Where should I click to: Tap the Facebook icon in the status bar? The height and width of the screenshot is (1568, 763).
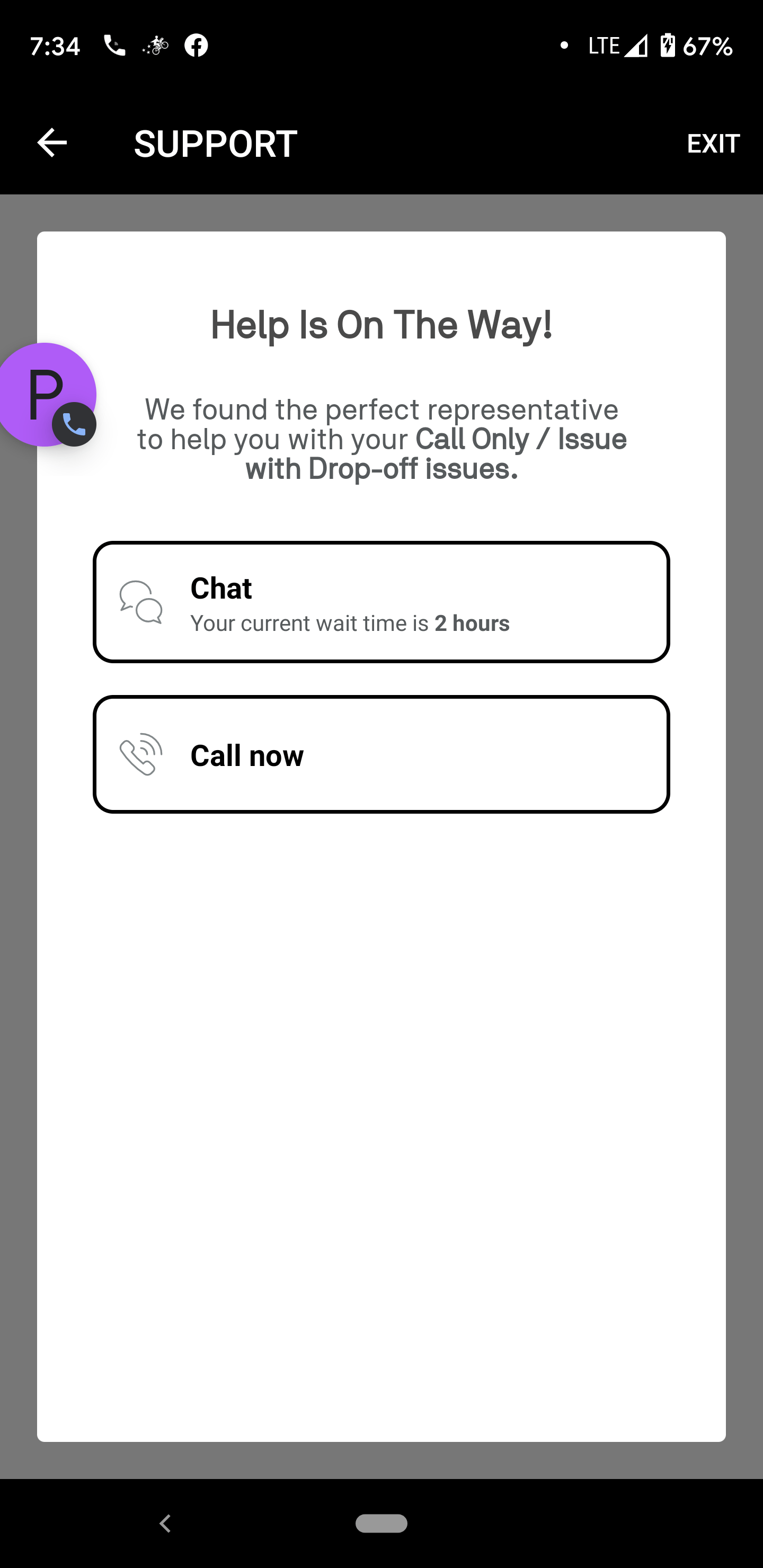tap(196, 44)
